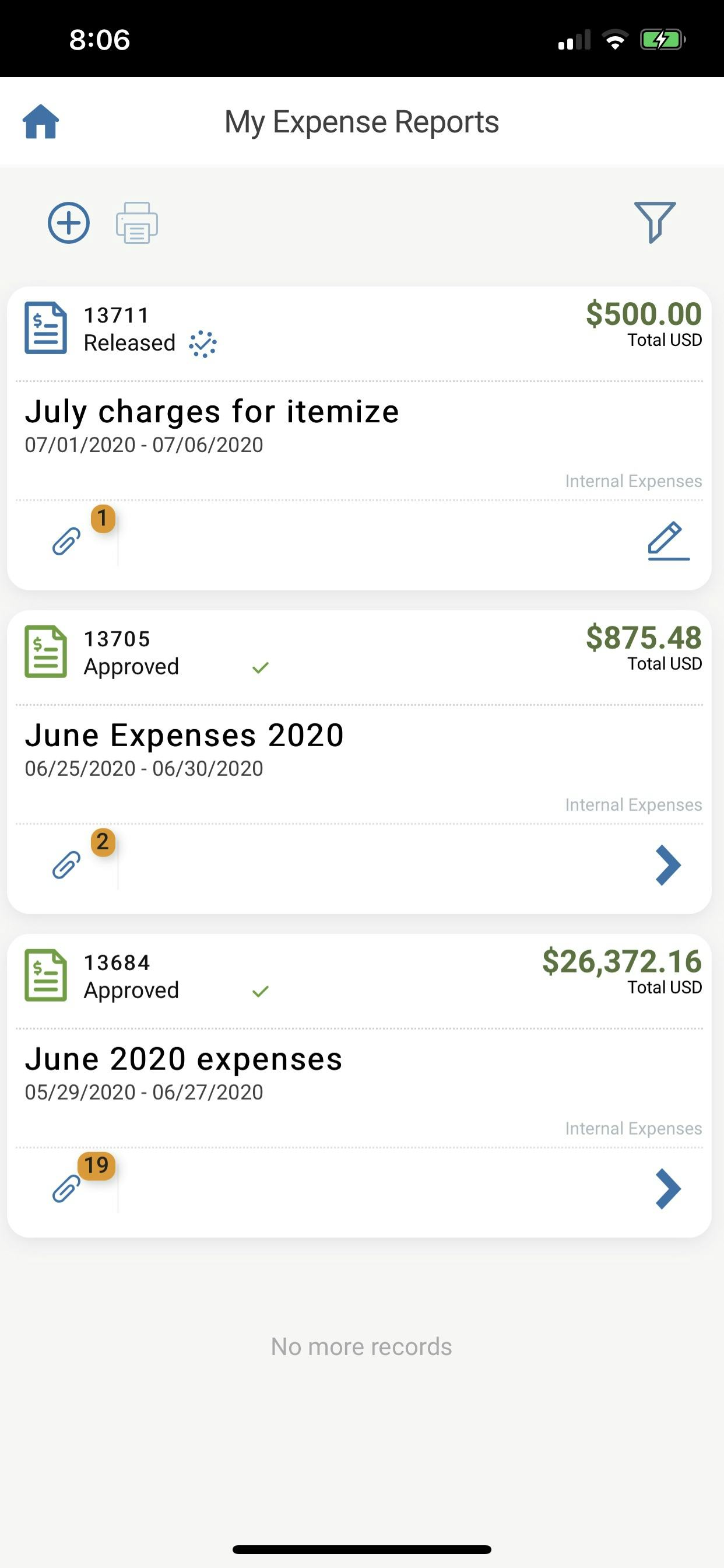This screenshot has width=724, height=1568.
Task: Click the green checkmark on report 13705
Action: pos(261,667)
